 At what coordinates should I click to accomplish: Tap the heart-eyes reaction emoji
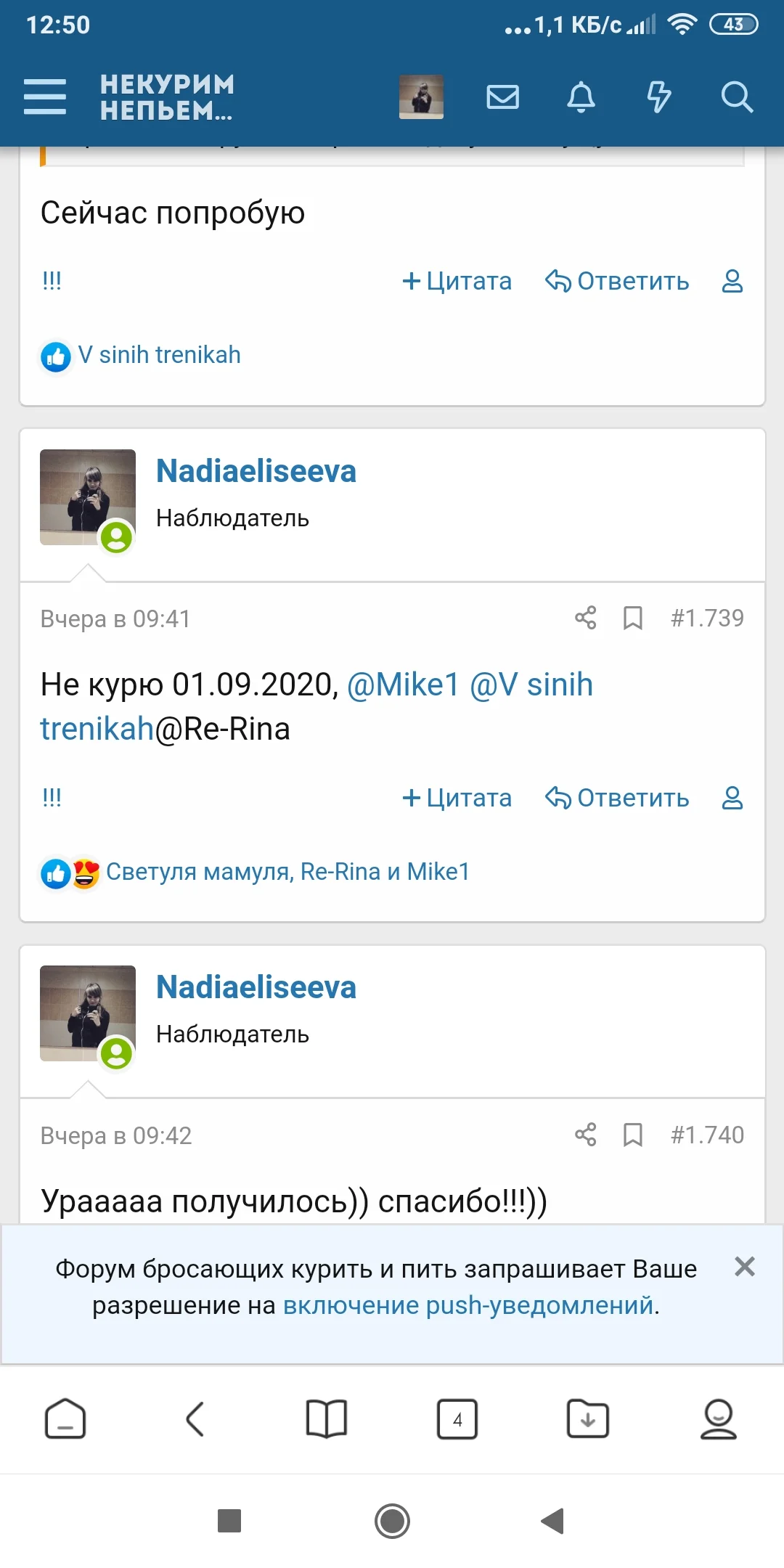tap(84, 872)
